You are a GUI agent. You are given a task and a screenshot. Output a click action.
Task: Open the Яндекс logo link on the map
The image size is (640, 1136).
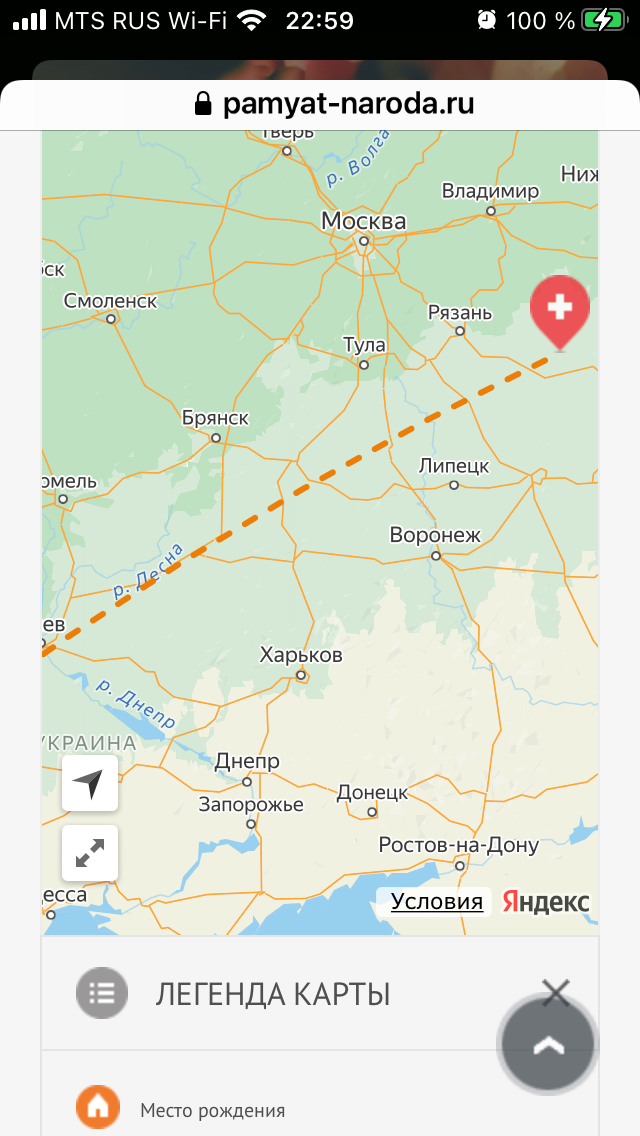click(546, 902)
